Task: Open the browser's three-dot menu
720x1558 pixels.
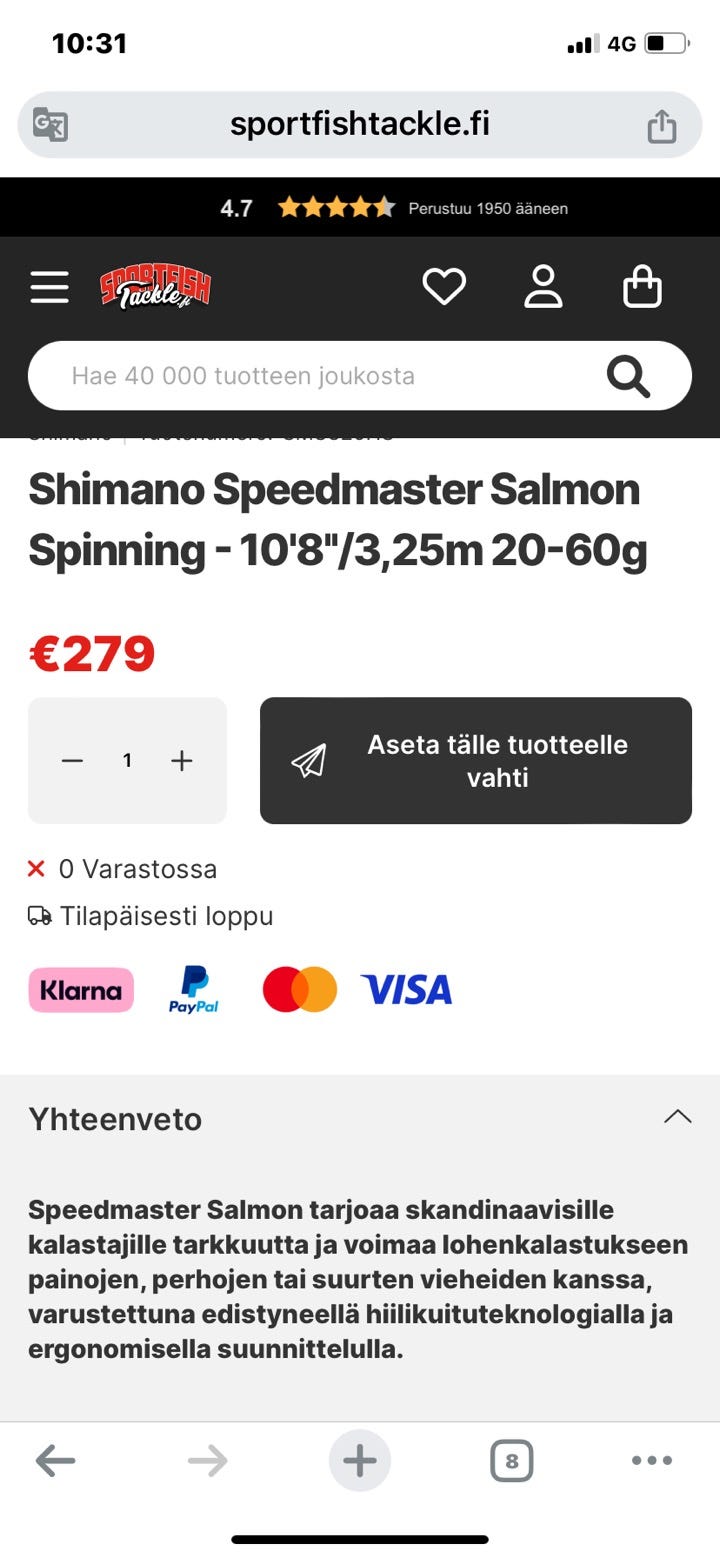Action: pos(652,1461)
